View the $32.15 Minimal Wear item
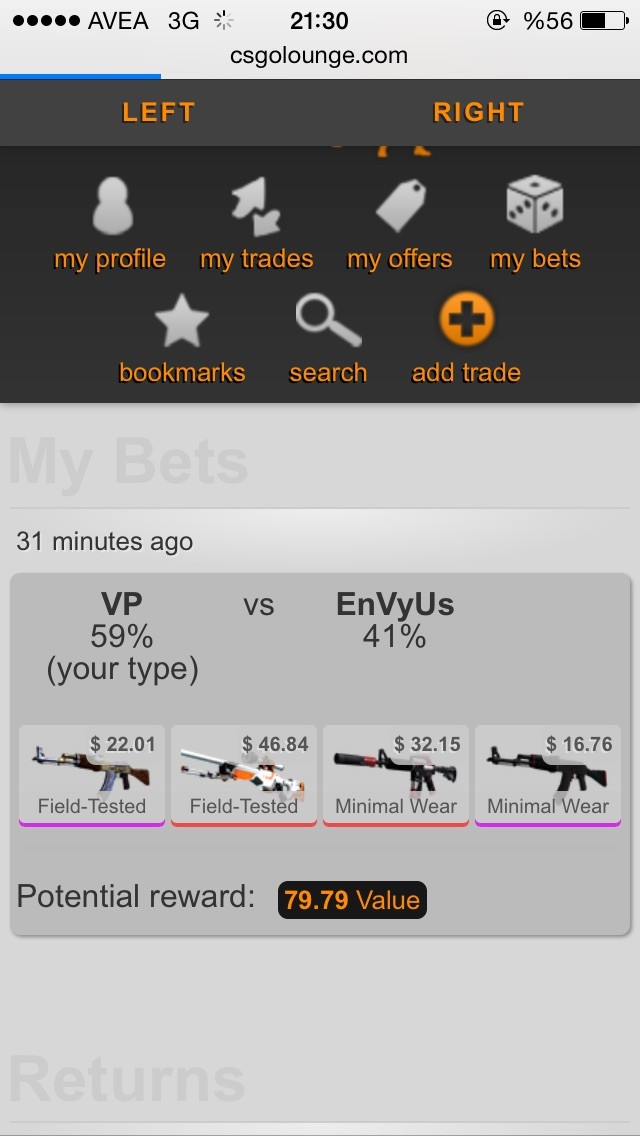Screen dimensions: 640x1136 coord(396,775)
